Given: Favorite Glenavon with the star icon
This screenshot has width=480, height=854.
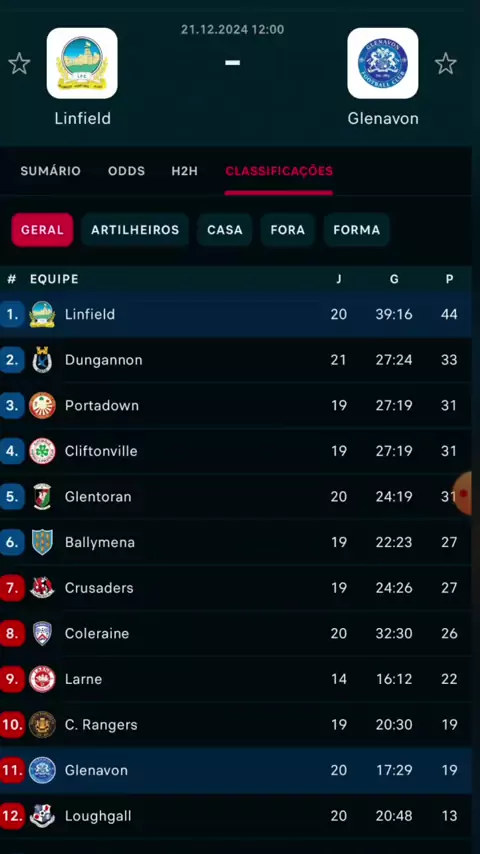Looking at the screenshot, I should (x=446, y=64).
